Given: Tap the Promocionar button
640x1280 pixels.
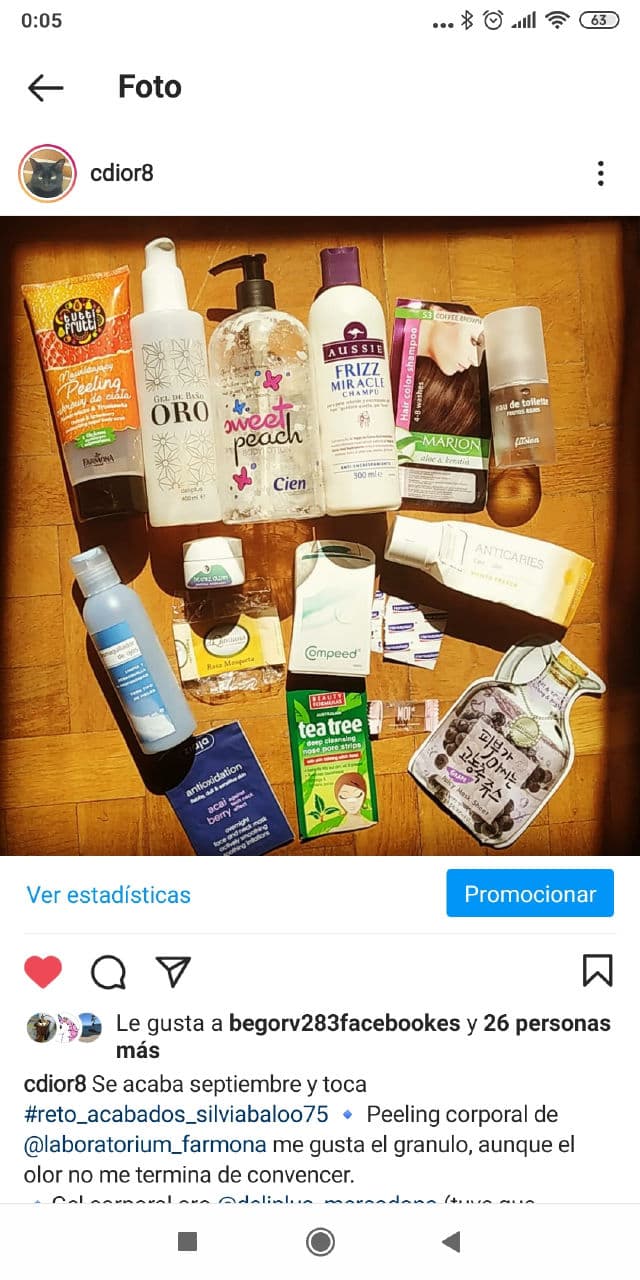Looking at the screenshot, I should pyautogui.click(x=530, y=894).
